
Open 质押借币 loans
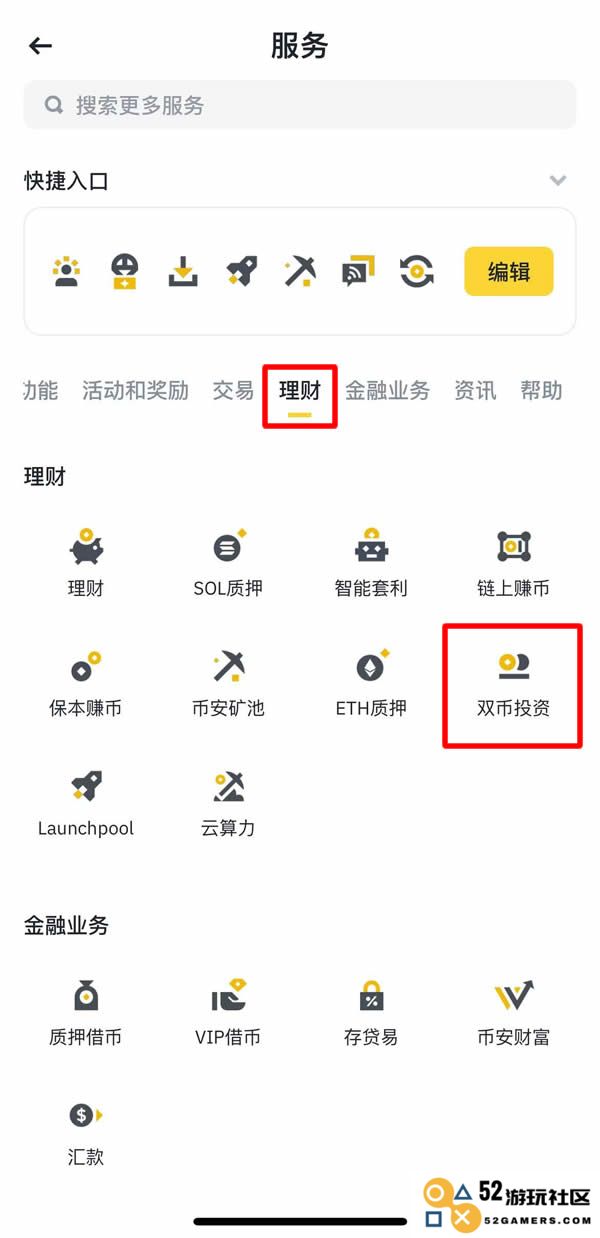86,1013
